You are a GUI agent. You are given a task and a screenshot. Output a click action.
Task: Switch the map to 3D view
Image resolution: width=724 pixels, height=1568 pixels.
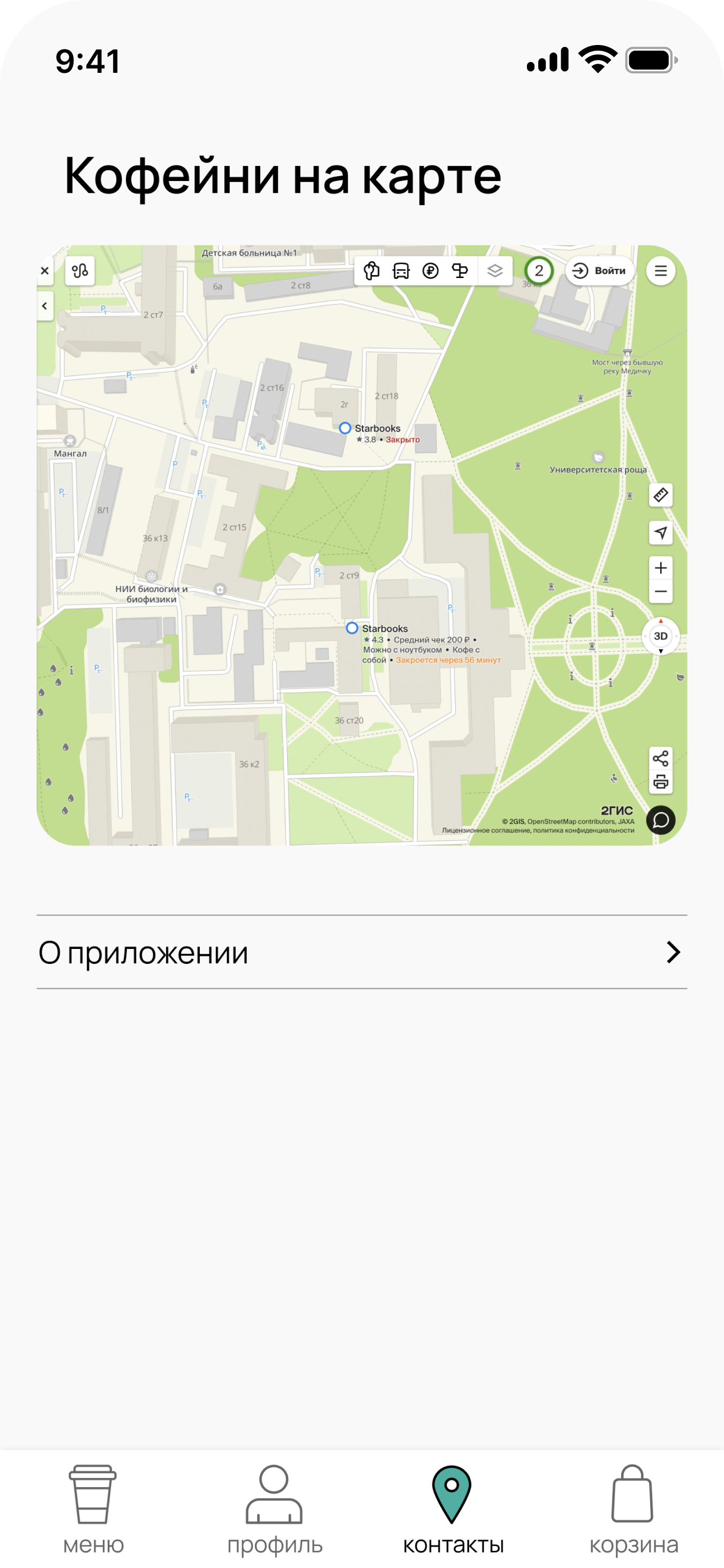(661, 636)
